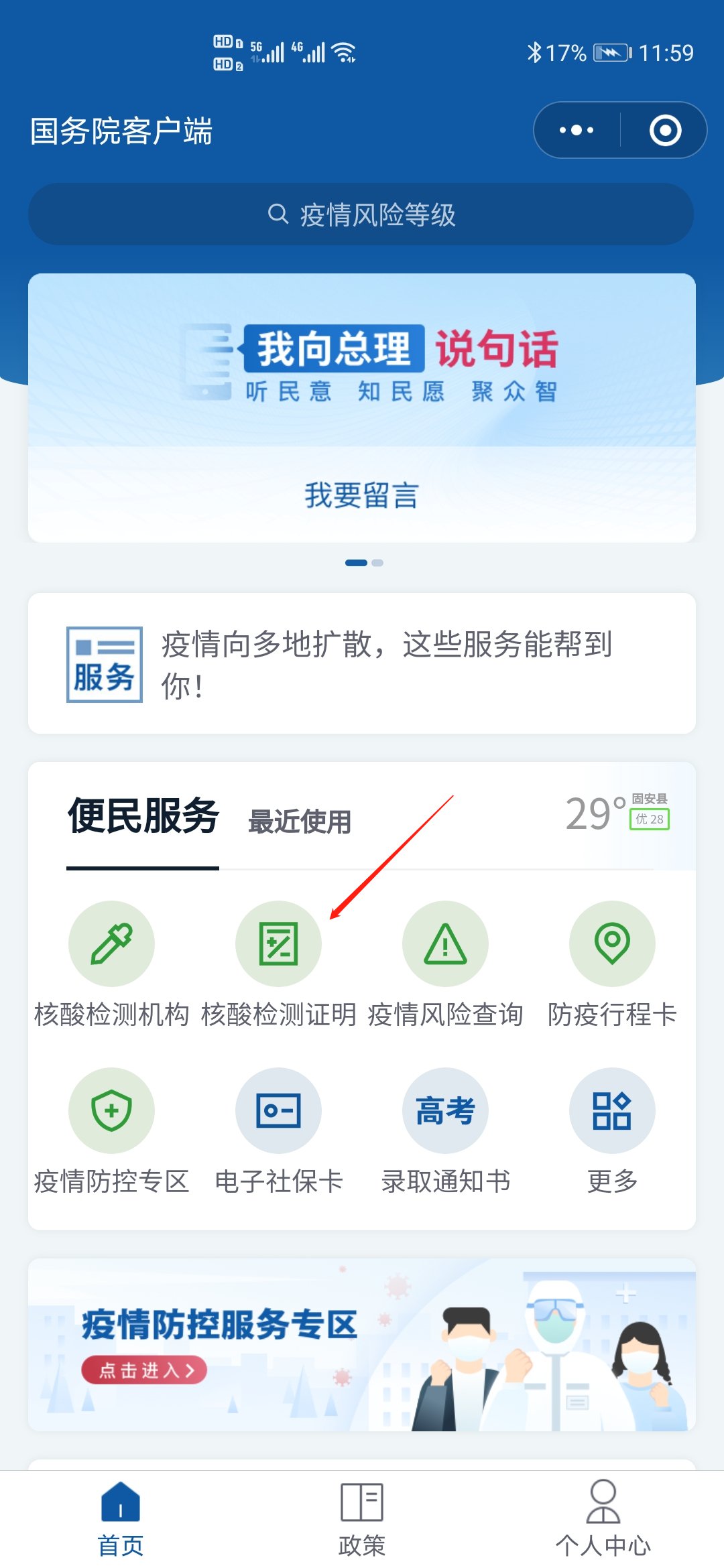Open the 我要留言 message banner
724x1568 pixels.
click(x=361, y=495)
